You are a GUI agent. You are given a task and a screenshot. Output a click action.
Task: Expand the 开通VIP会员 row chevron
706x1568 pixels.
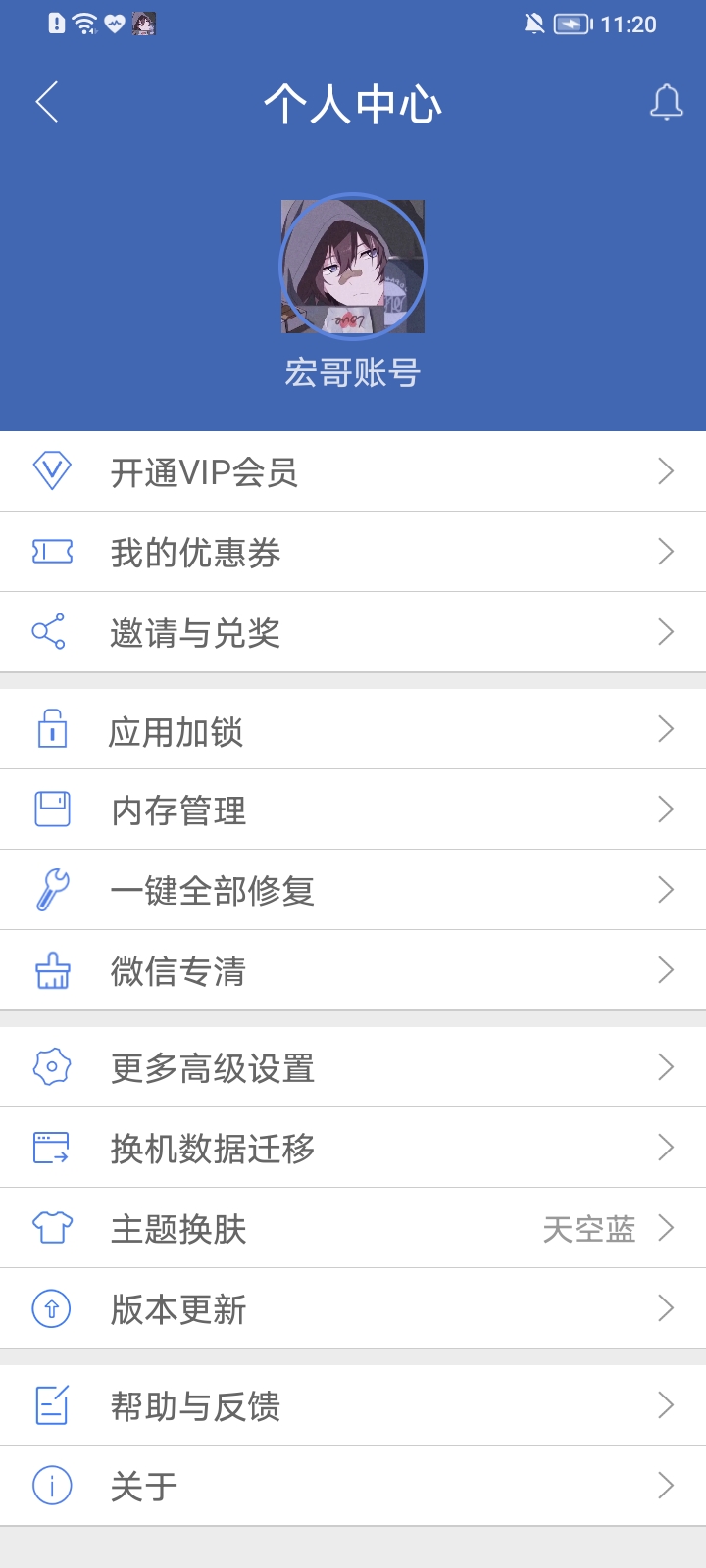[668, 471]
